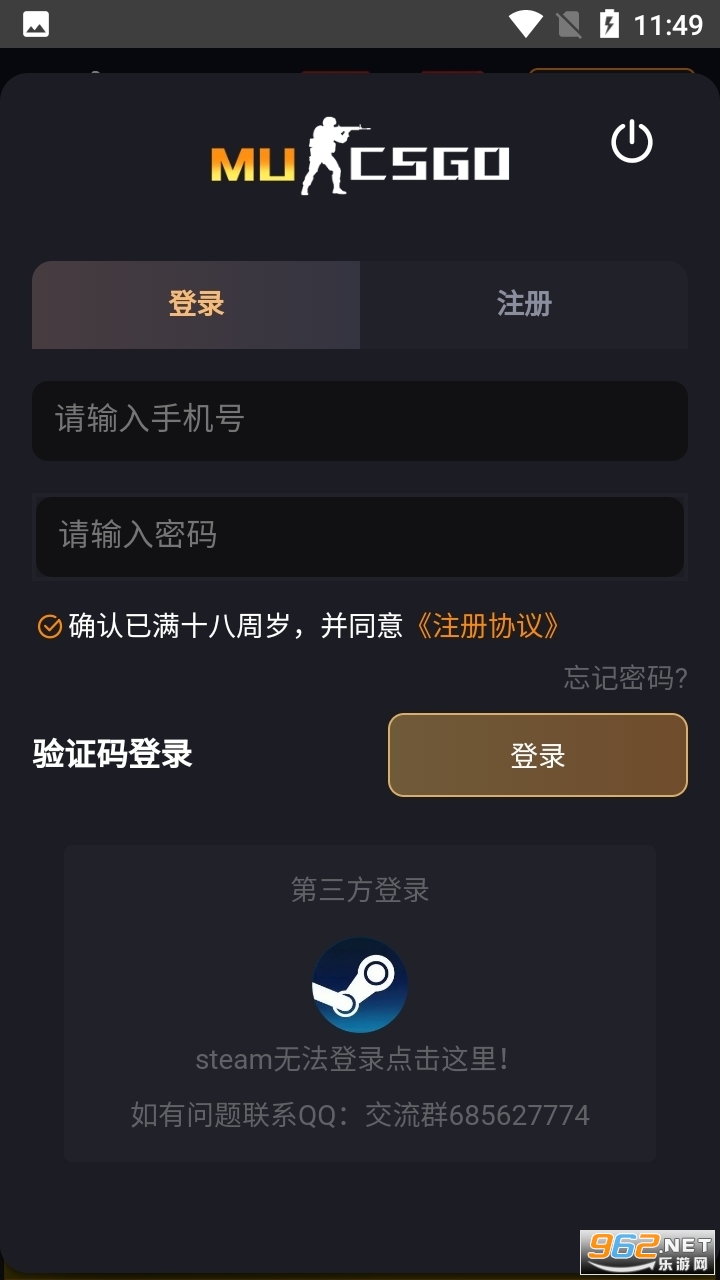Focus the 请输入手机号 phone number field
Image resolution: width=720 pixels, height=1280 pixels.
pyautogui.click(x=360, y=420)
